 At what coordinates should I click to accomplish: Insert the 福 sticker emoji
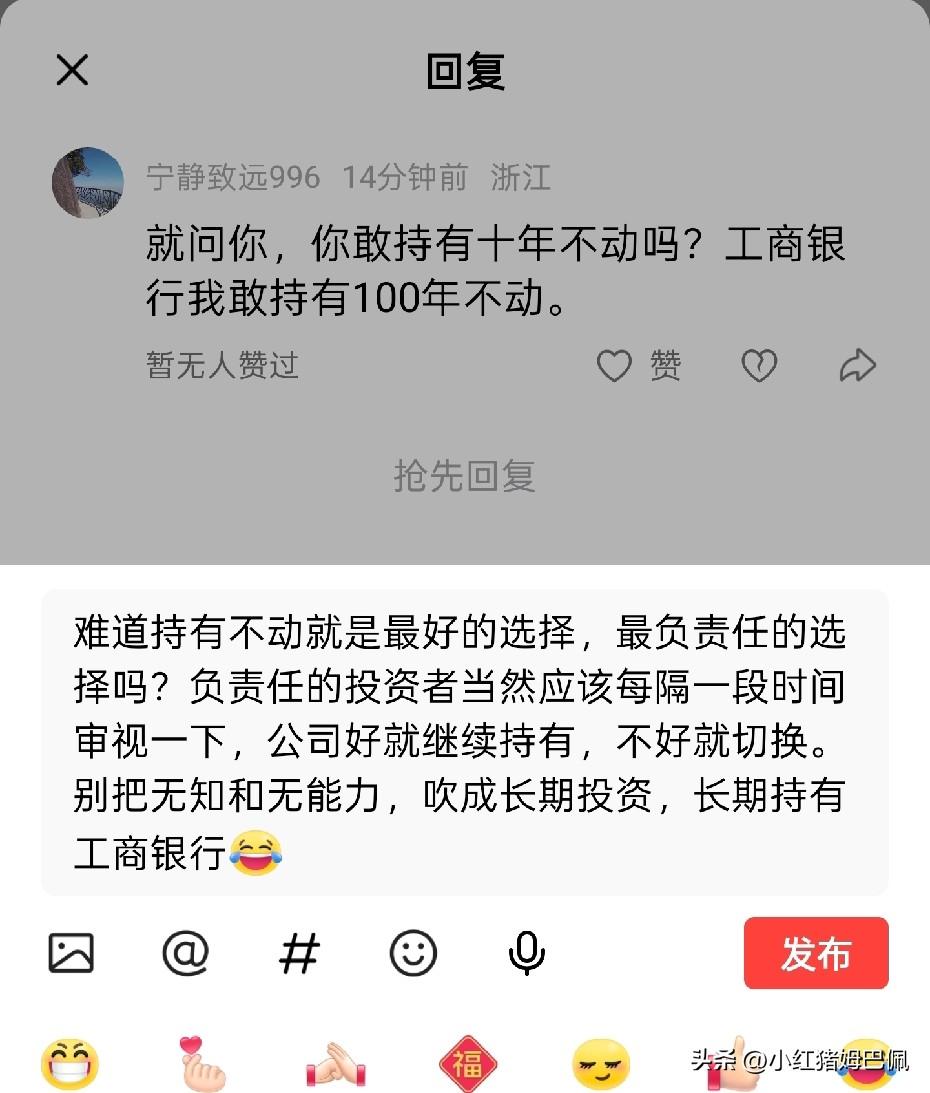[x=469, y=1063]
